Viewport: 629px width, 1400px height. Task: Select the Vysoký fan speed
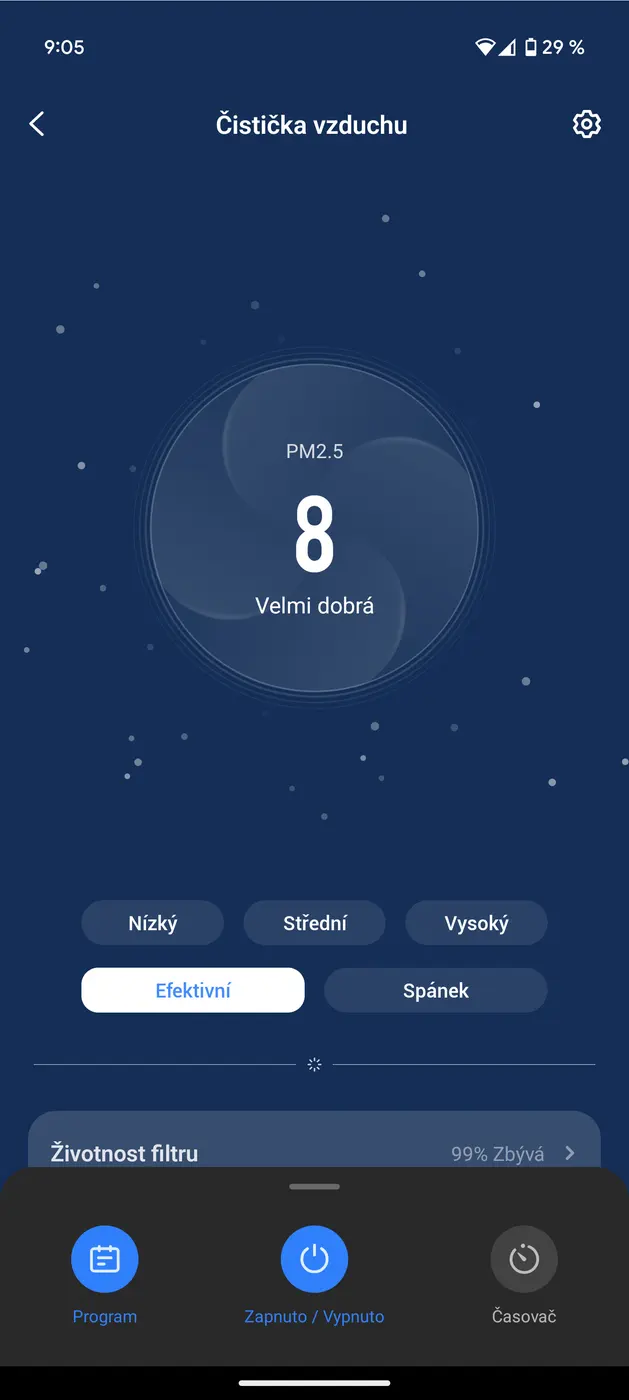click(x=476, y=923)
